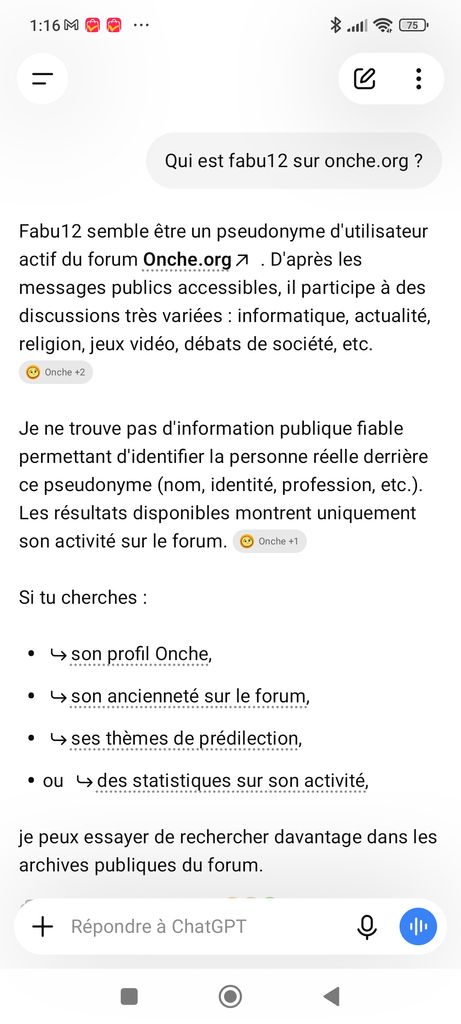
Task: Open the three-dot overflow menu
Action: pyautogui.click(x=419, y=79)
